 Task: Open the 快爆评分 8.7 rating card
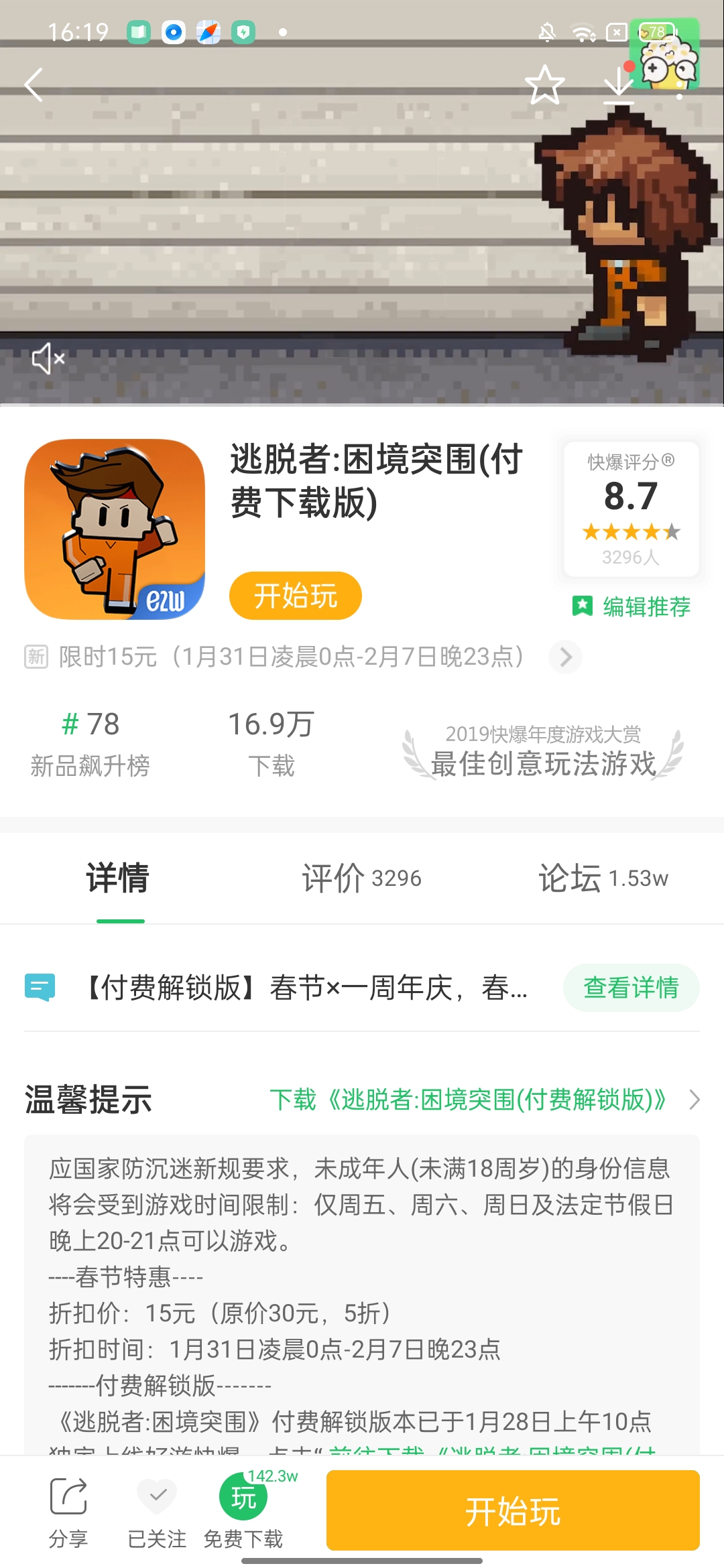[631, 509]
